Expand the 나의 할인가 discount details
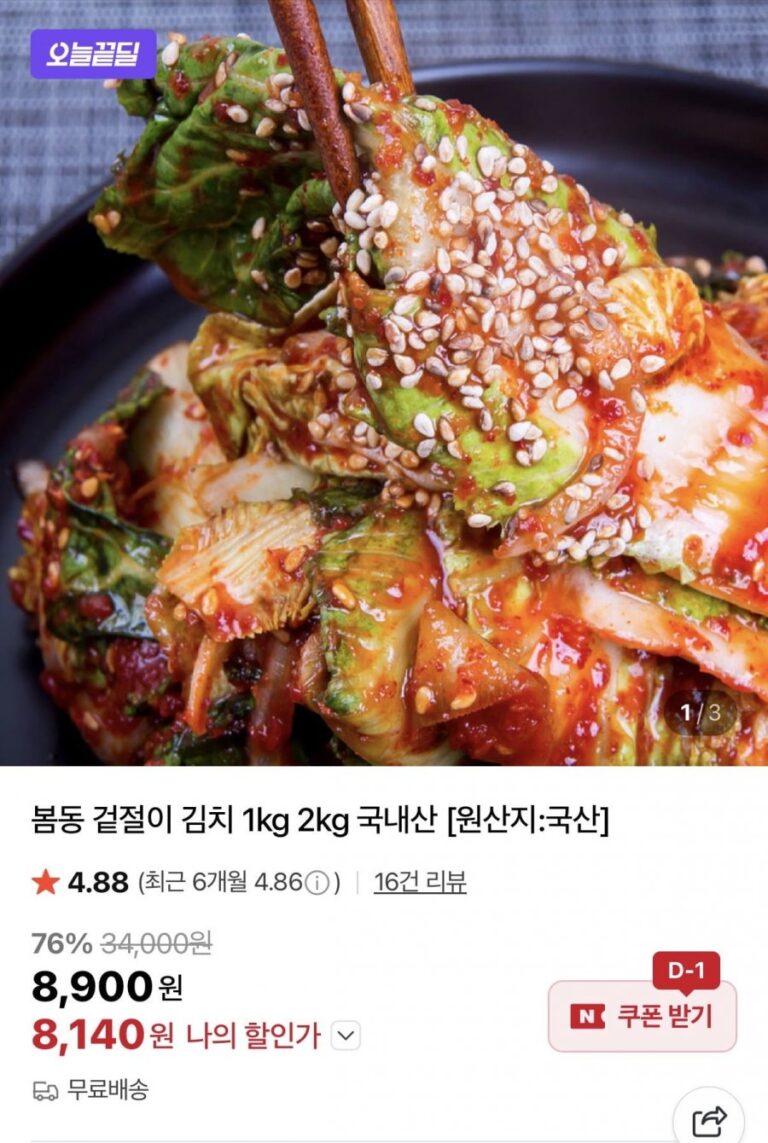768x1143 pixels. point(345,1036)
